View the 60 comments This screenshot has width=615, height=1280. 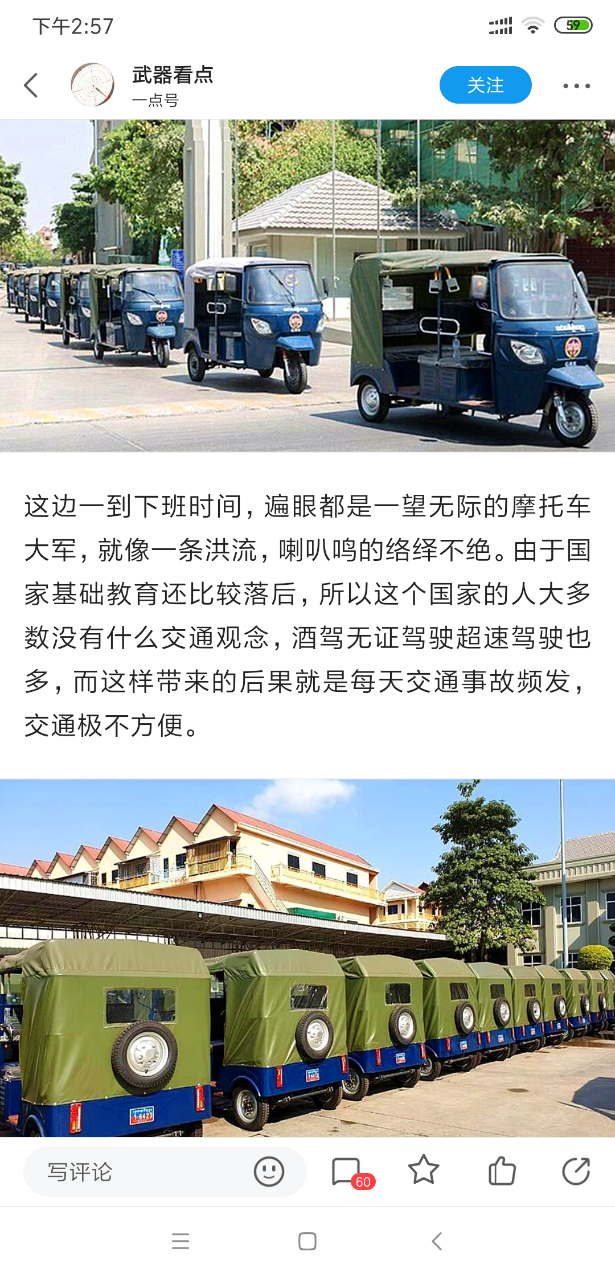(x=347, y=1172)
